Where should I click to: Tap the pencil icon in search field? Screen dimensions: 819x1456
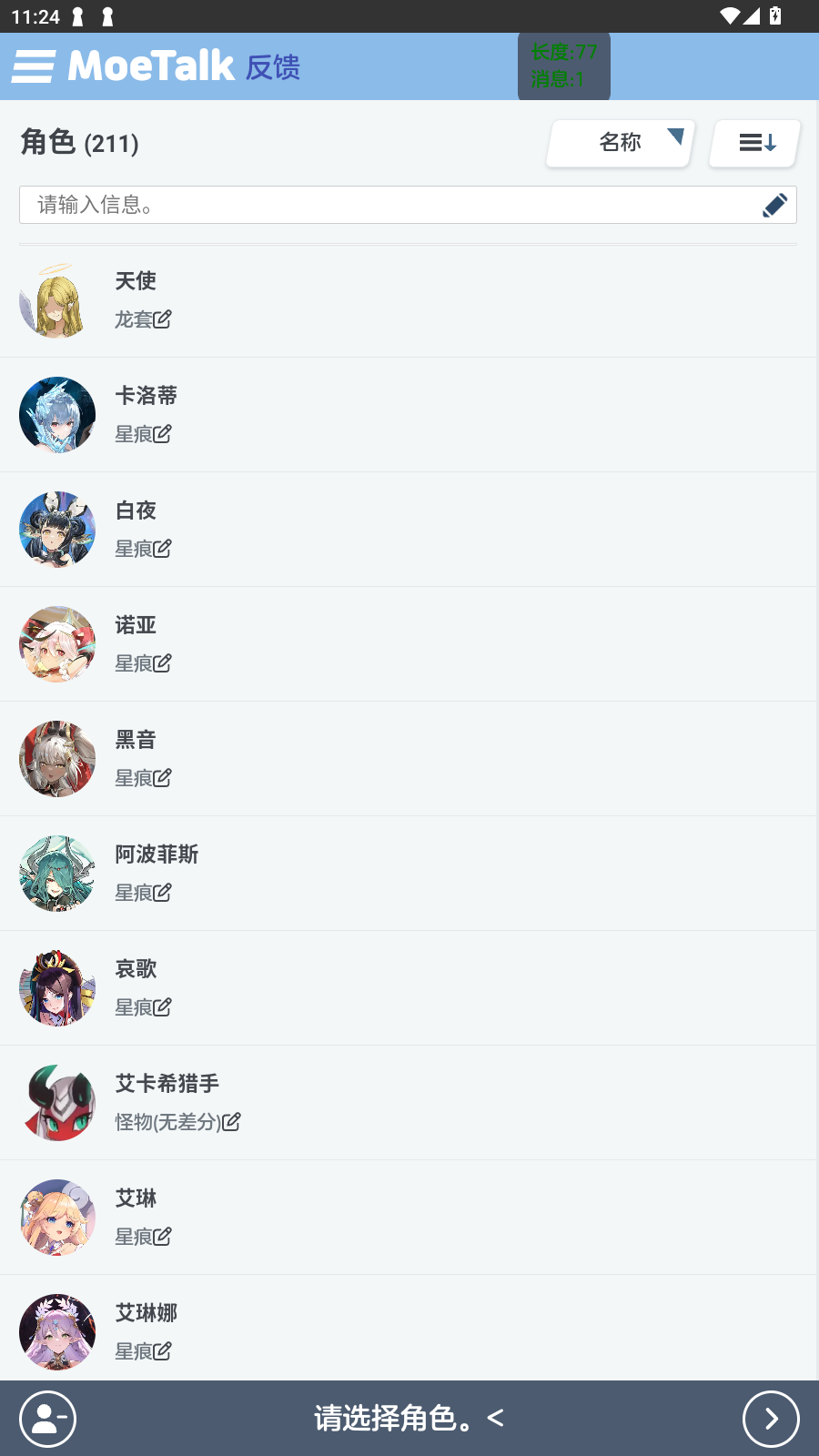(x=774, y=206)
